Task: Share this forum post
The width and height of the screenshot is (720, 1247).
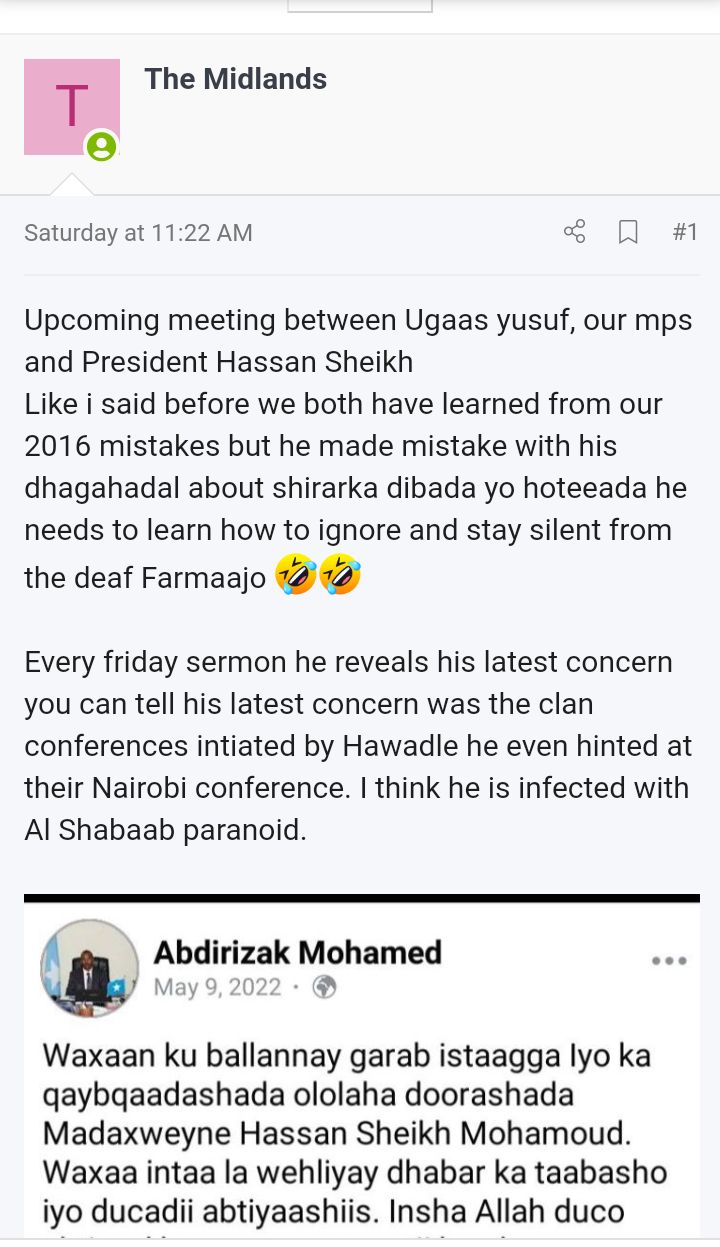Action: point(574,232)
